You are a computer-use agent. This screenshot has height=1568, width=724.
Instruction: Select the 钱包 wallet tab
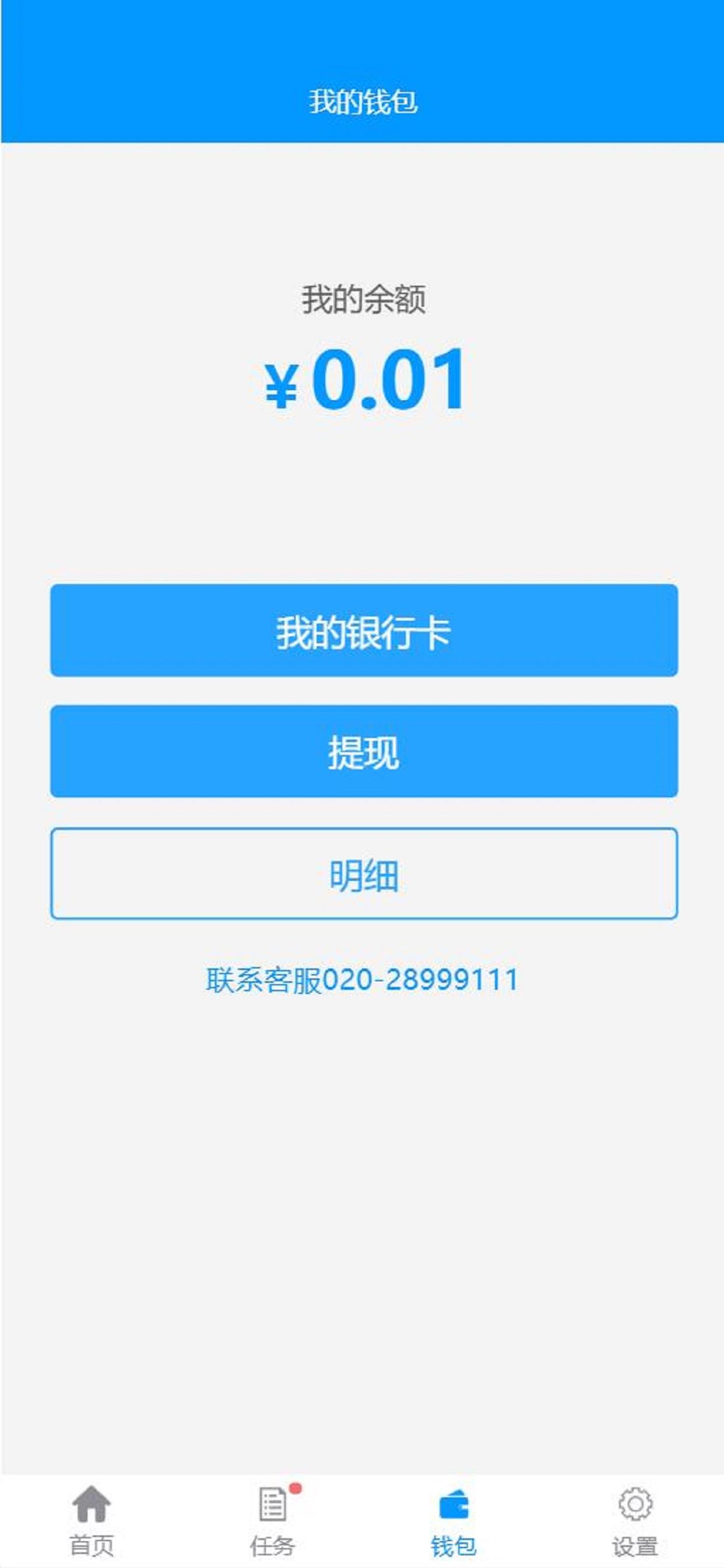[x=454, y=1520]
